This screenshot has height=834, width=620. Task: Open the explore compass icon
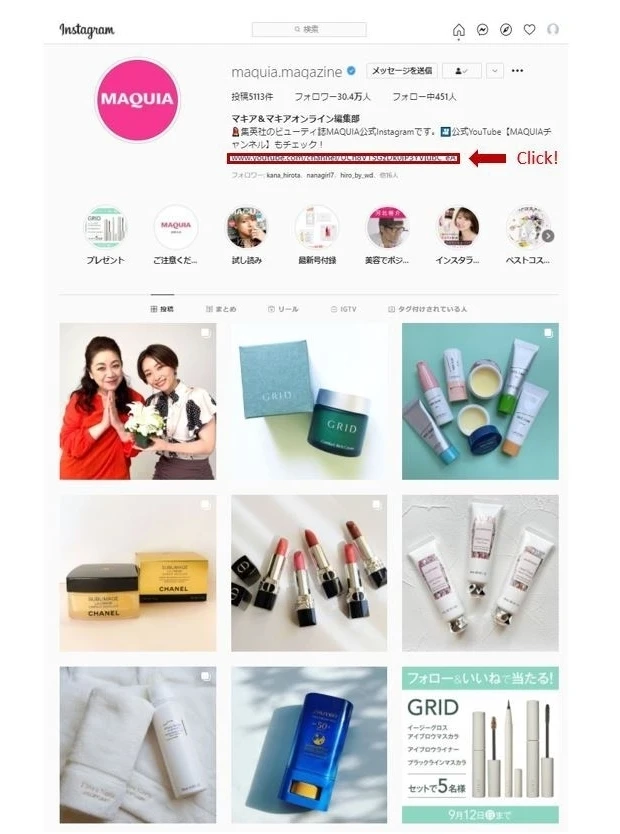click(506, 30)
